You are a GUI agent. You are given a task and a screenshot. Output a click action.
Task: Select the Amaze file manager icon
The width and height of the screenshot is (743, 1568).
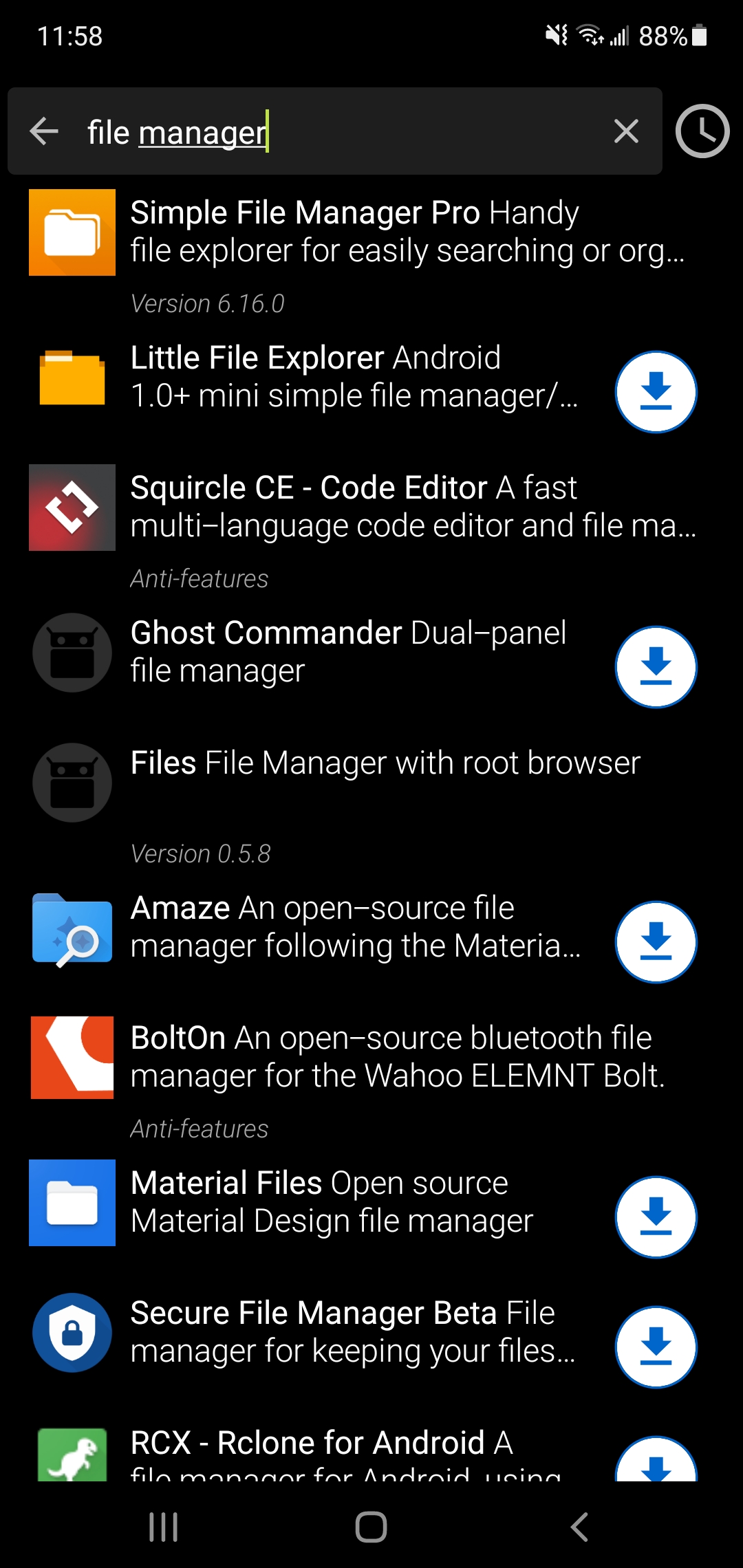pyautogui.click(x=72, y=927)
